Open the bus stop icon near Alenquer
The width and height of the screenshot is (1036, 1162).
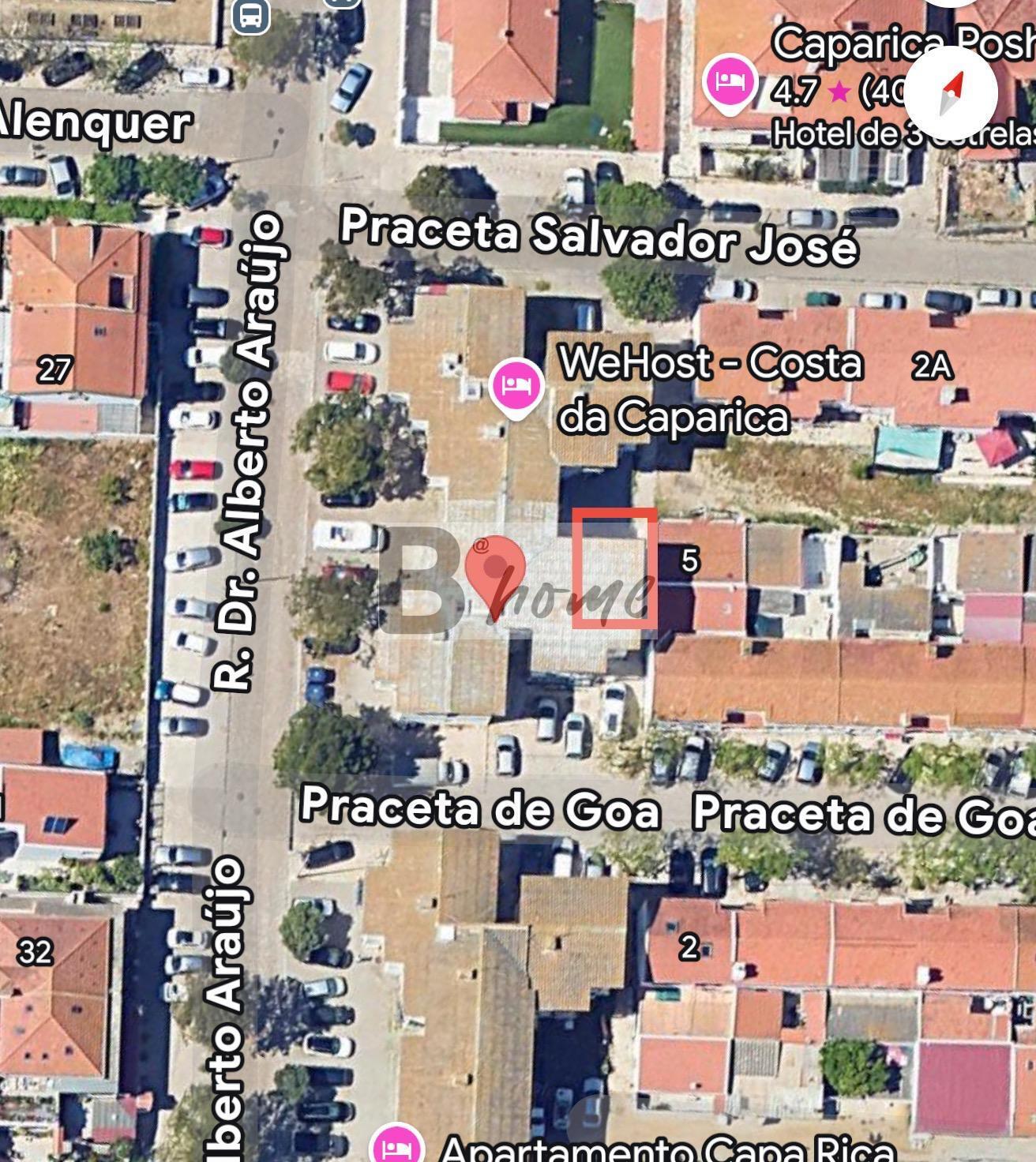pyautogui.click(x=251, y=16)
